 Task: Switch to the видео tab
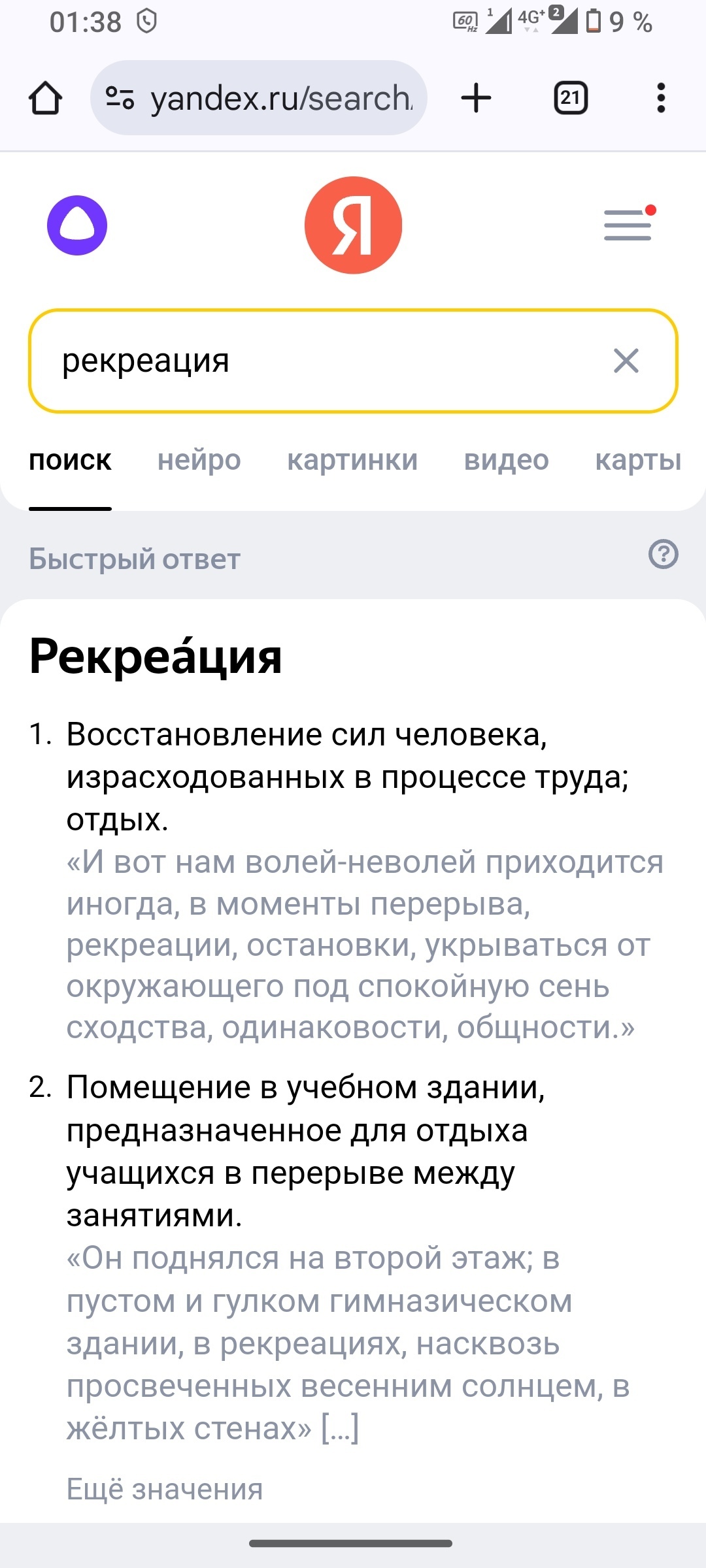506,461
